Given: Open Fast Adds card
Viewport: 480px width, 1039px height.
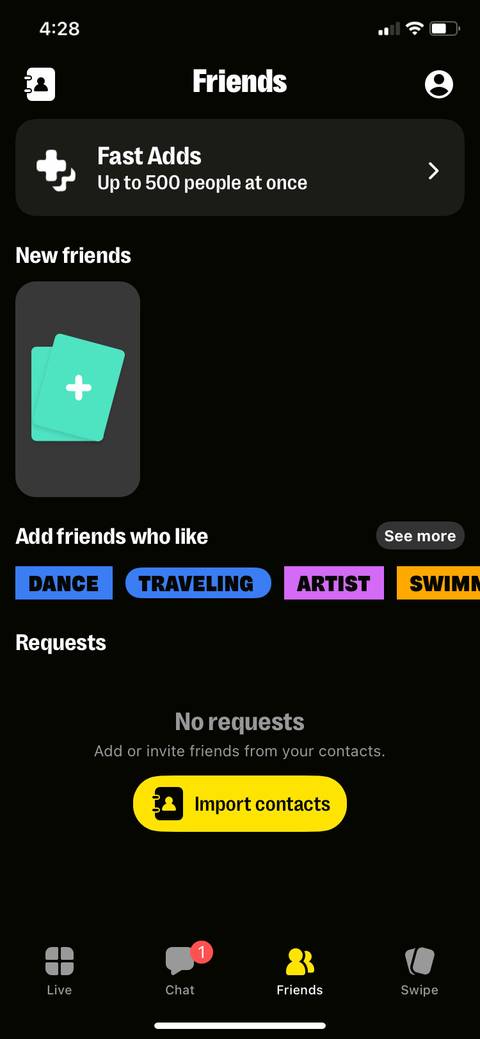Looking at the screenshot, I should pos(240,168).
